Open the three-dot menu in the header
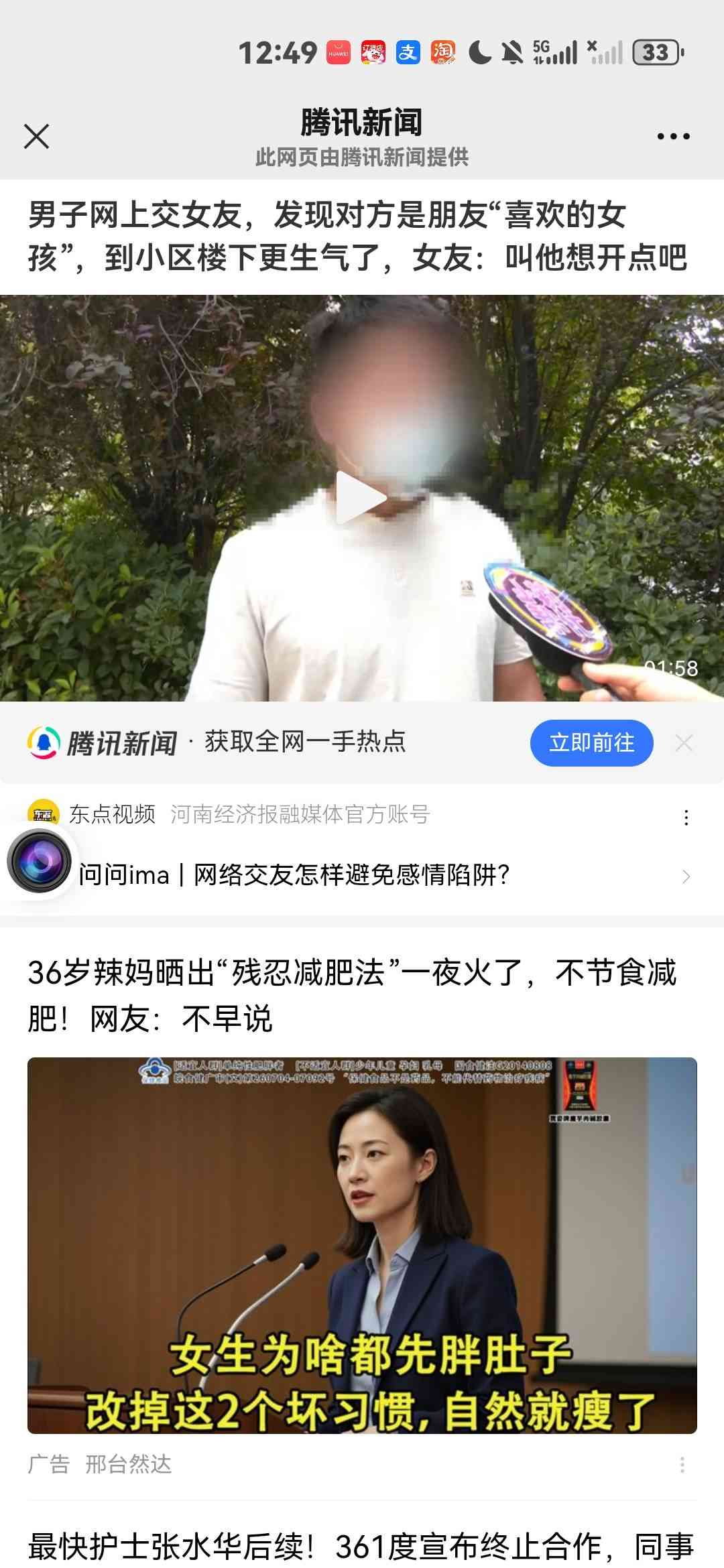The height and width of the screenshot is (1568, 724). click(673, 136)
